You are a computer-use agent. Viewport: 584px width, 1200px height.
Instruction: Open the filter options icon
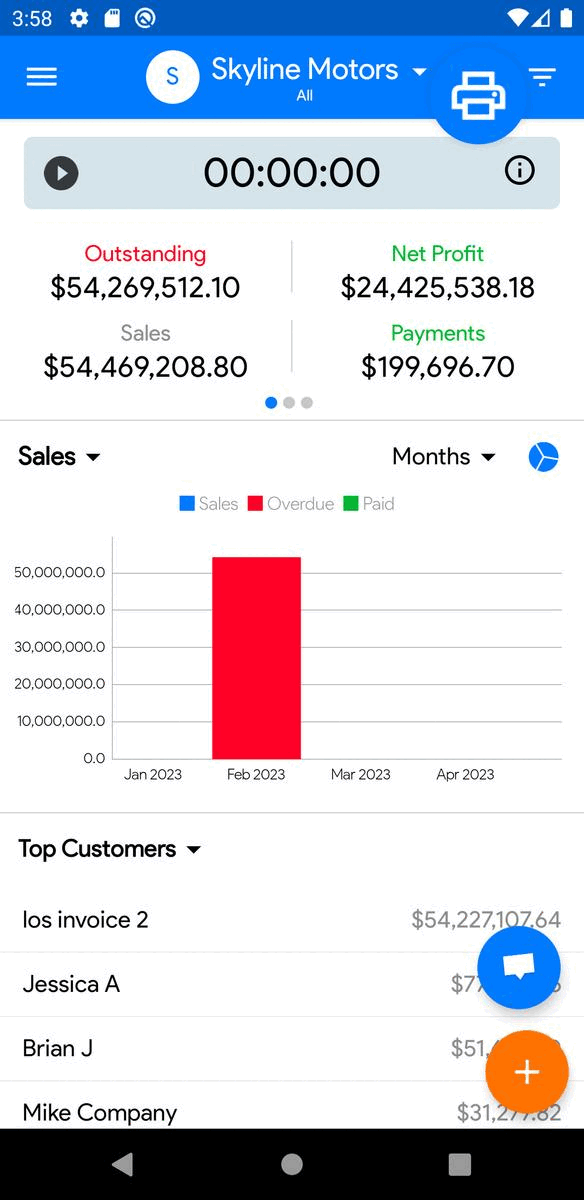542,77
